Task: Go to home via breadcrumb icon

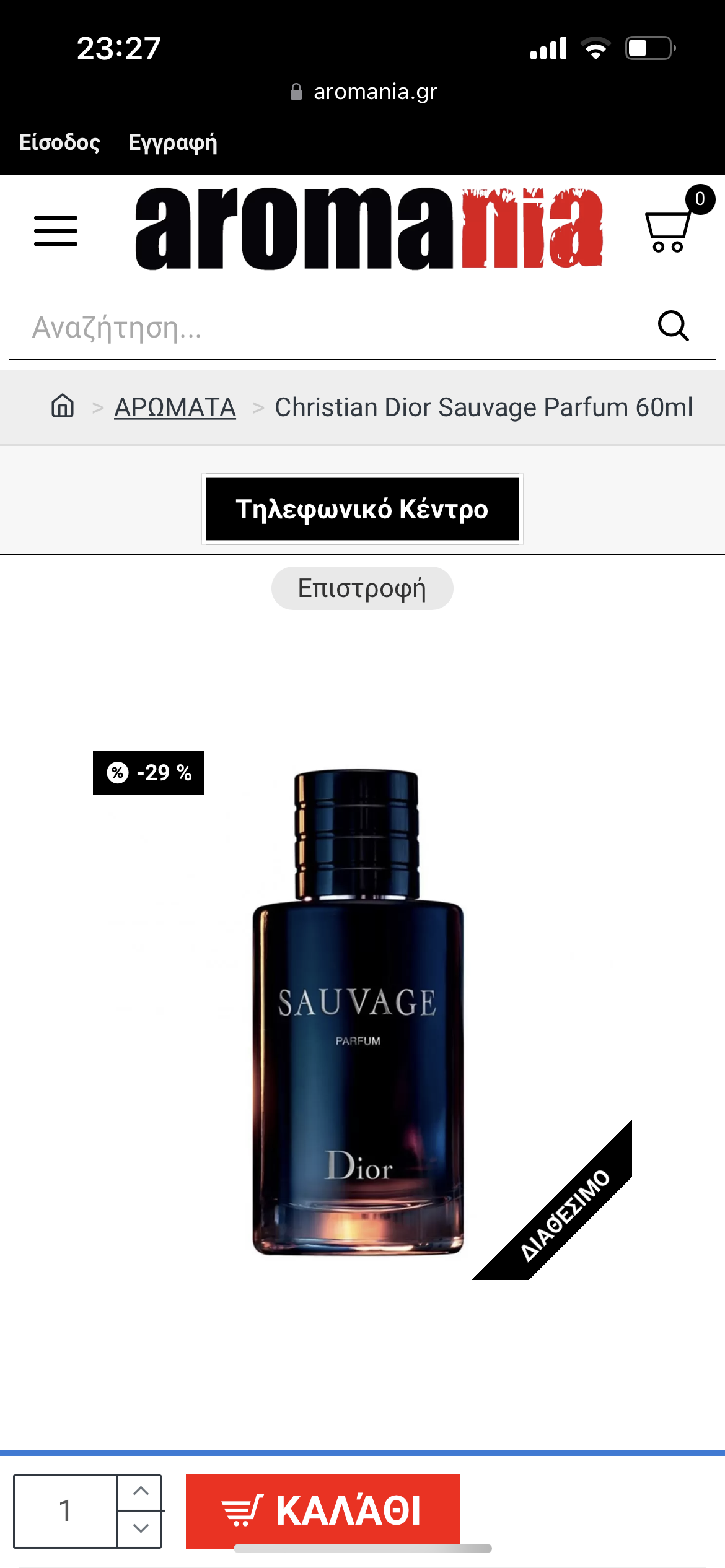Action: coord(63,407)
